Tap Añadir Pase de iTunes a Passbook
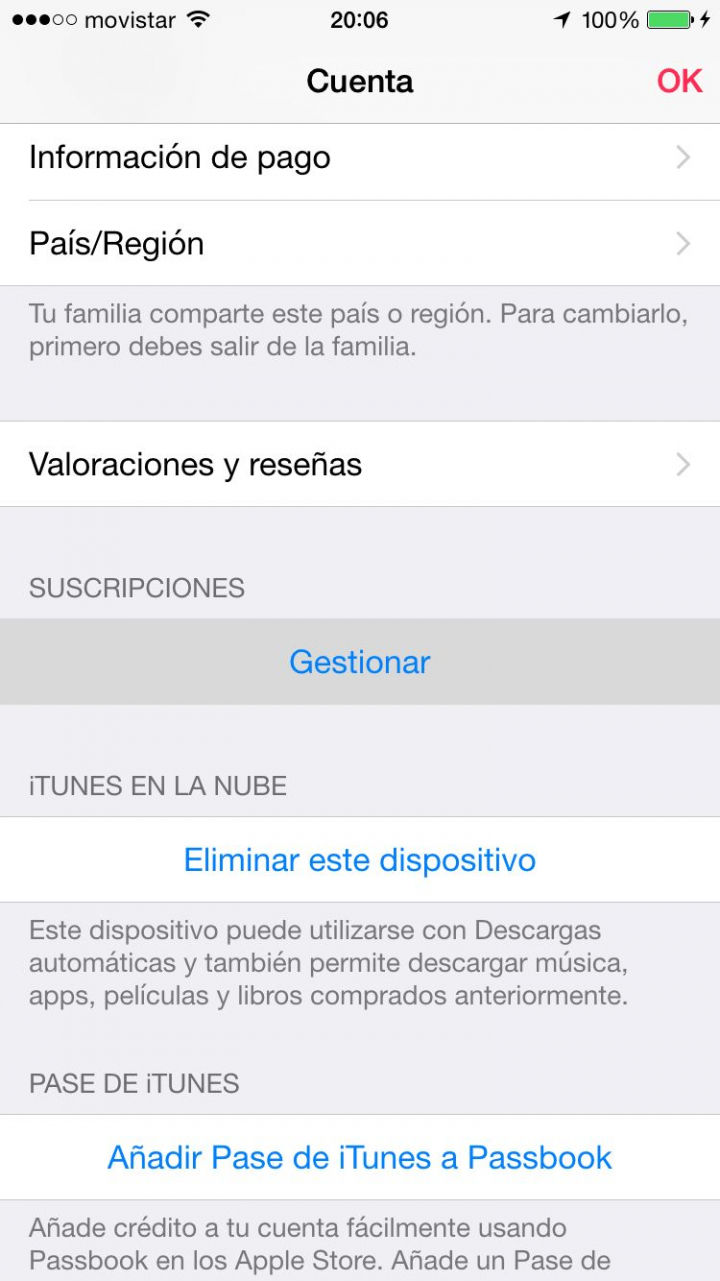The width and height of the screenshot is (720, 1281). tap(360, 1158)
